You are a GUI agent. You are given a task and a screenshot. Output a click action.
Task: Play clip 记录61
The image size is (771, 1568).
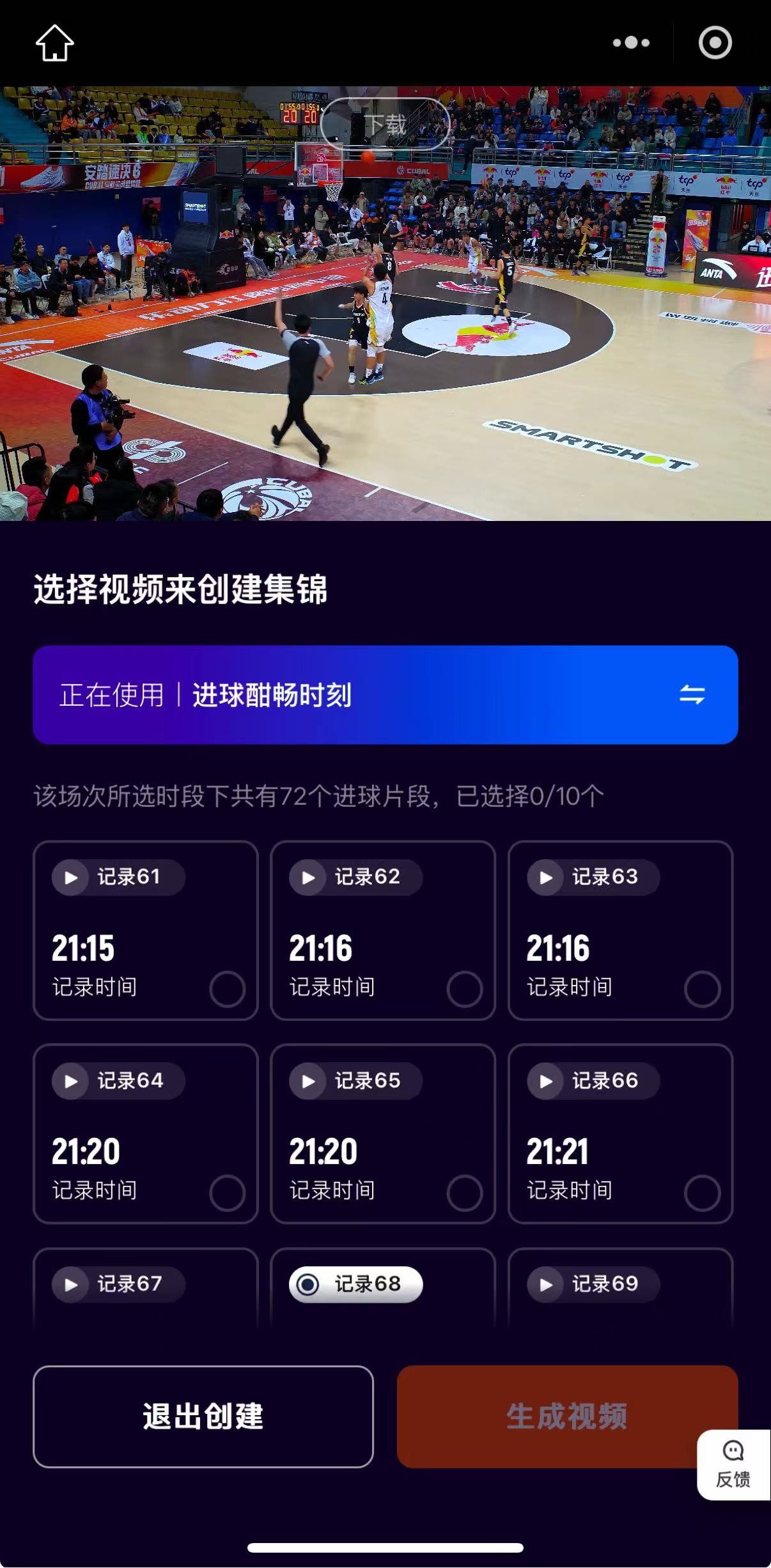click(71, 877)
